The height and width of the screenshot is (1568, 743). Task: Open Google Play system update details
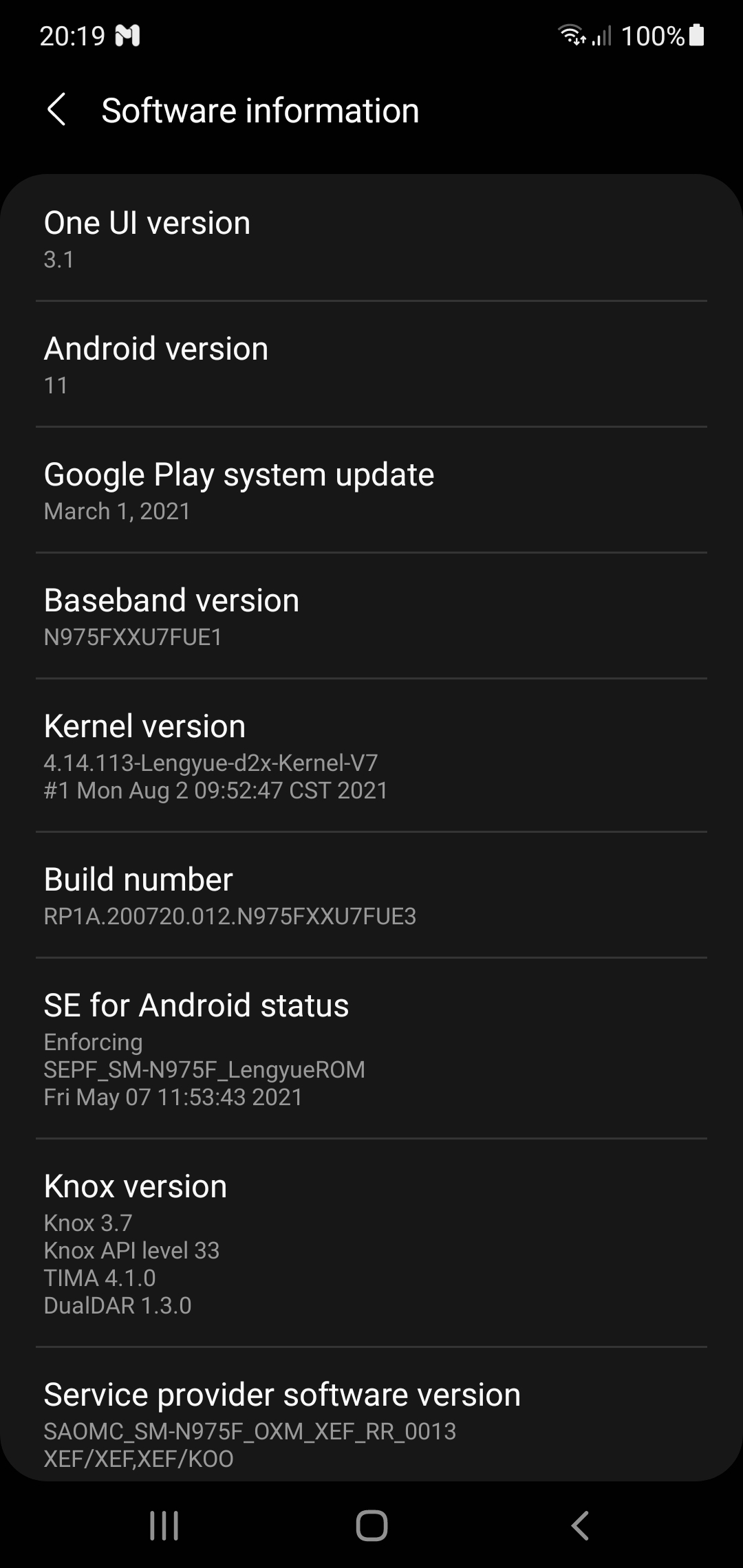pyautogui.click(x=371, y=490)
